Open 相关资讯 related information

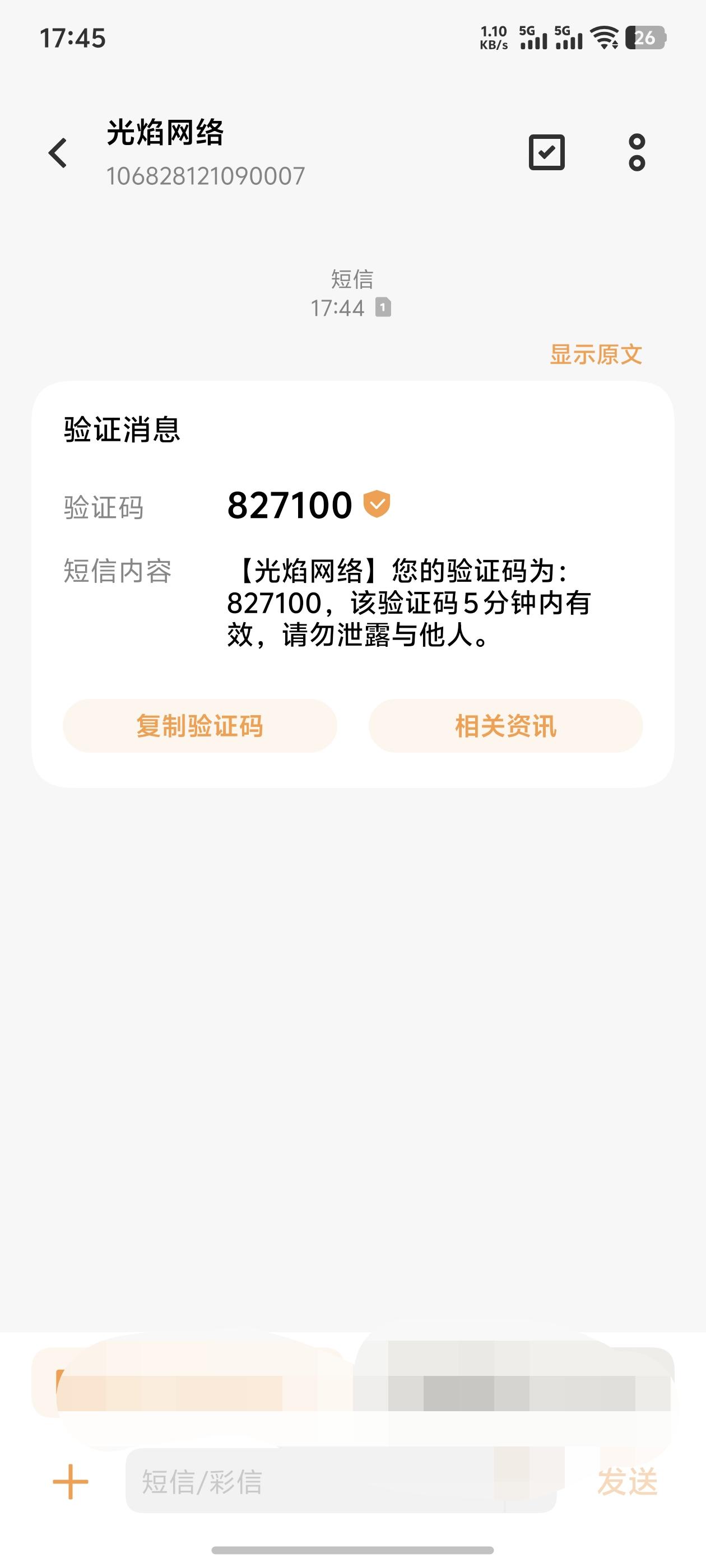pyautogui.click(x=505, y=727)
